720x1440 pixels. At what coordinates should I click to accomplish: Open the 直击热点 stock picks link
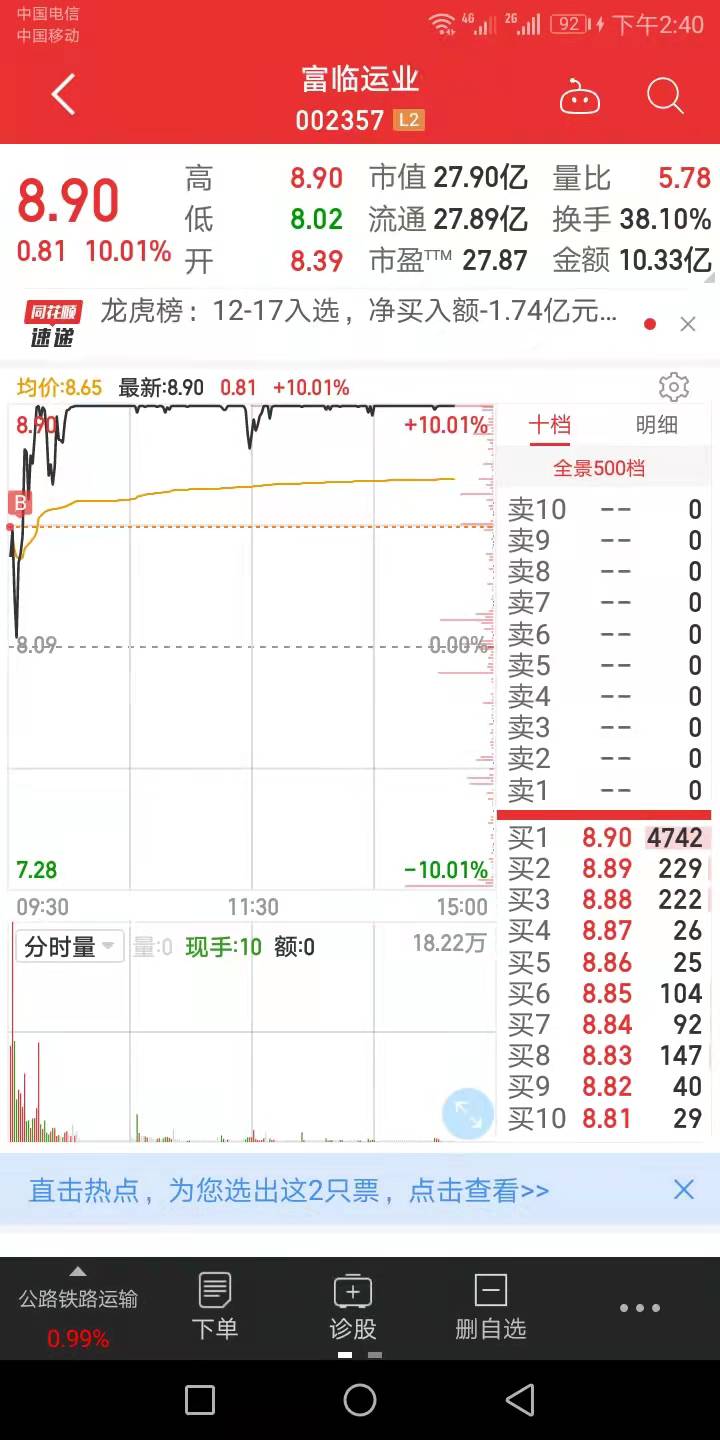(289, 1191)
